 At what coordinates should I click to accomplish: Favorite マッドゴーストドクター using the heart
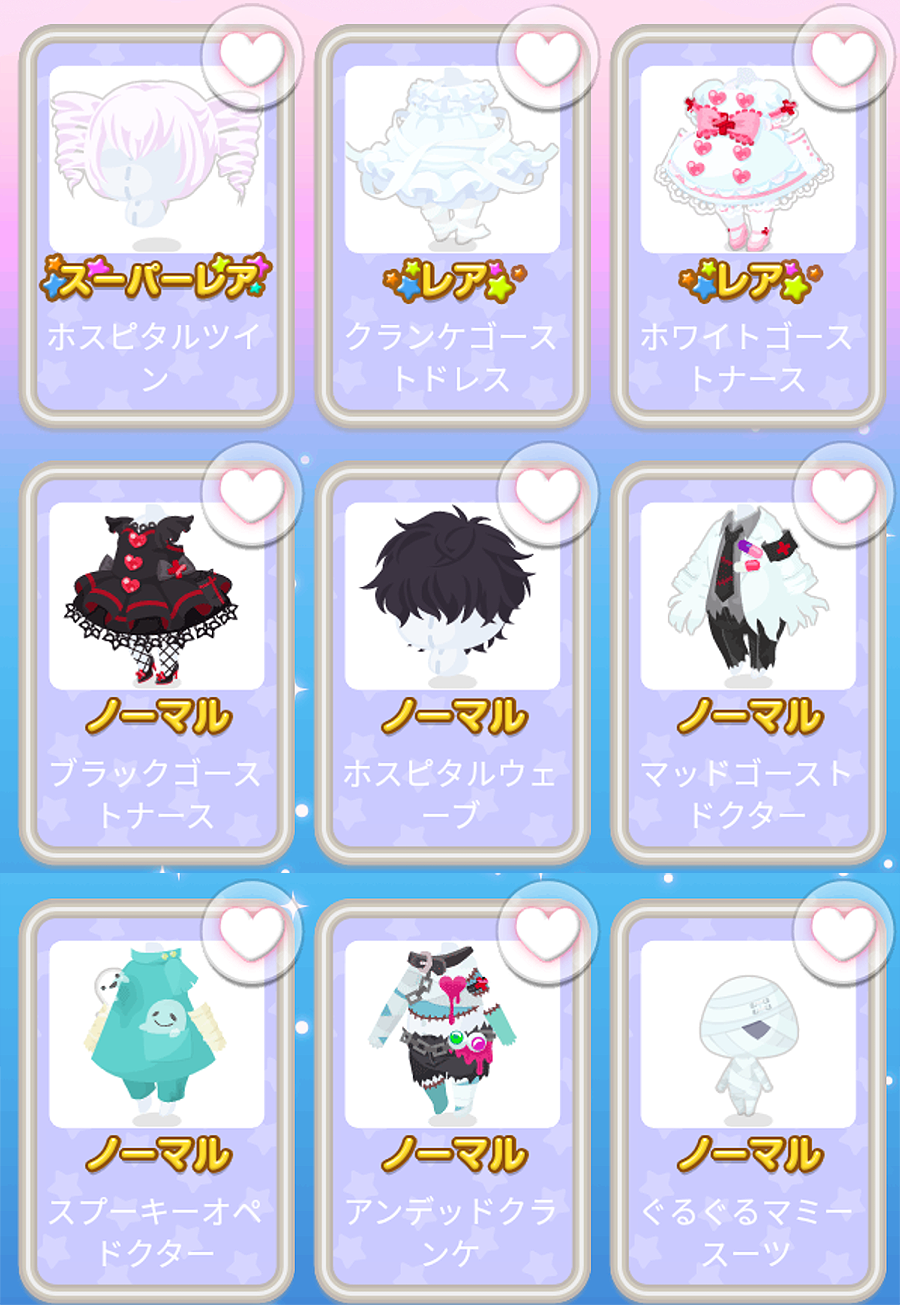(x=843, y=492)
